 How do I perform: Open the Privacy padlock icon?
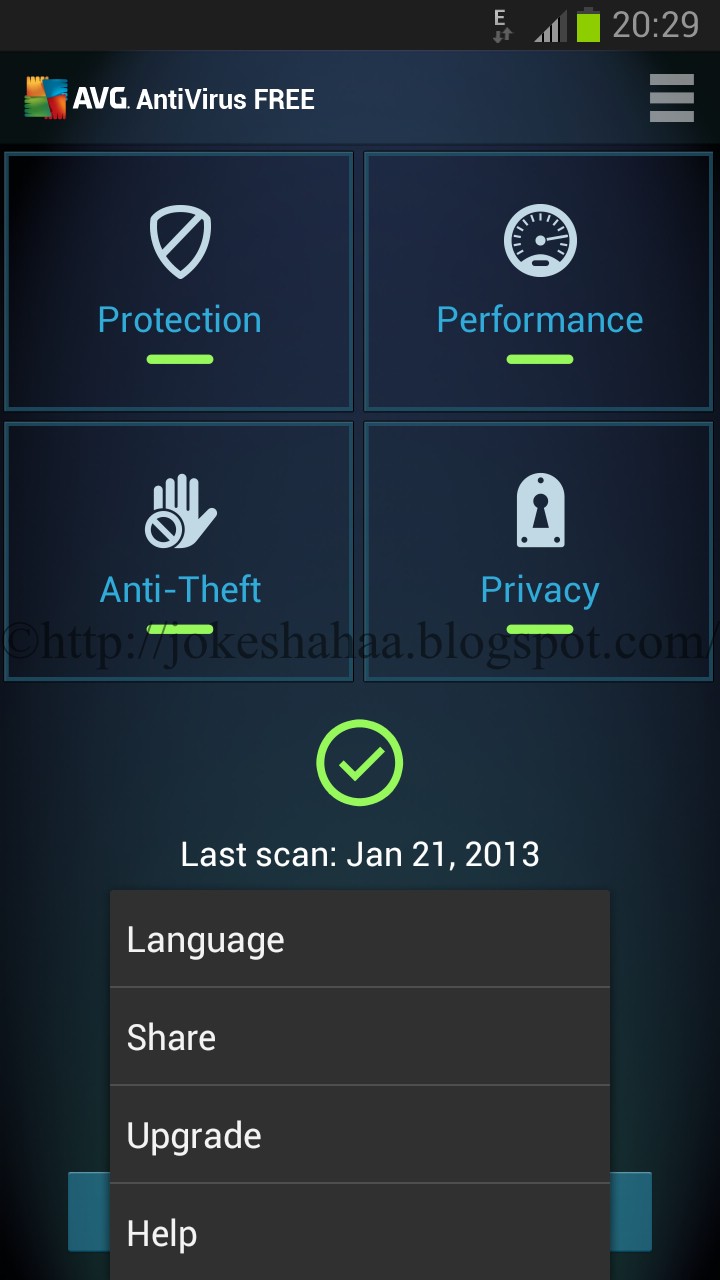[x=539, y=510]
